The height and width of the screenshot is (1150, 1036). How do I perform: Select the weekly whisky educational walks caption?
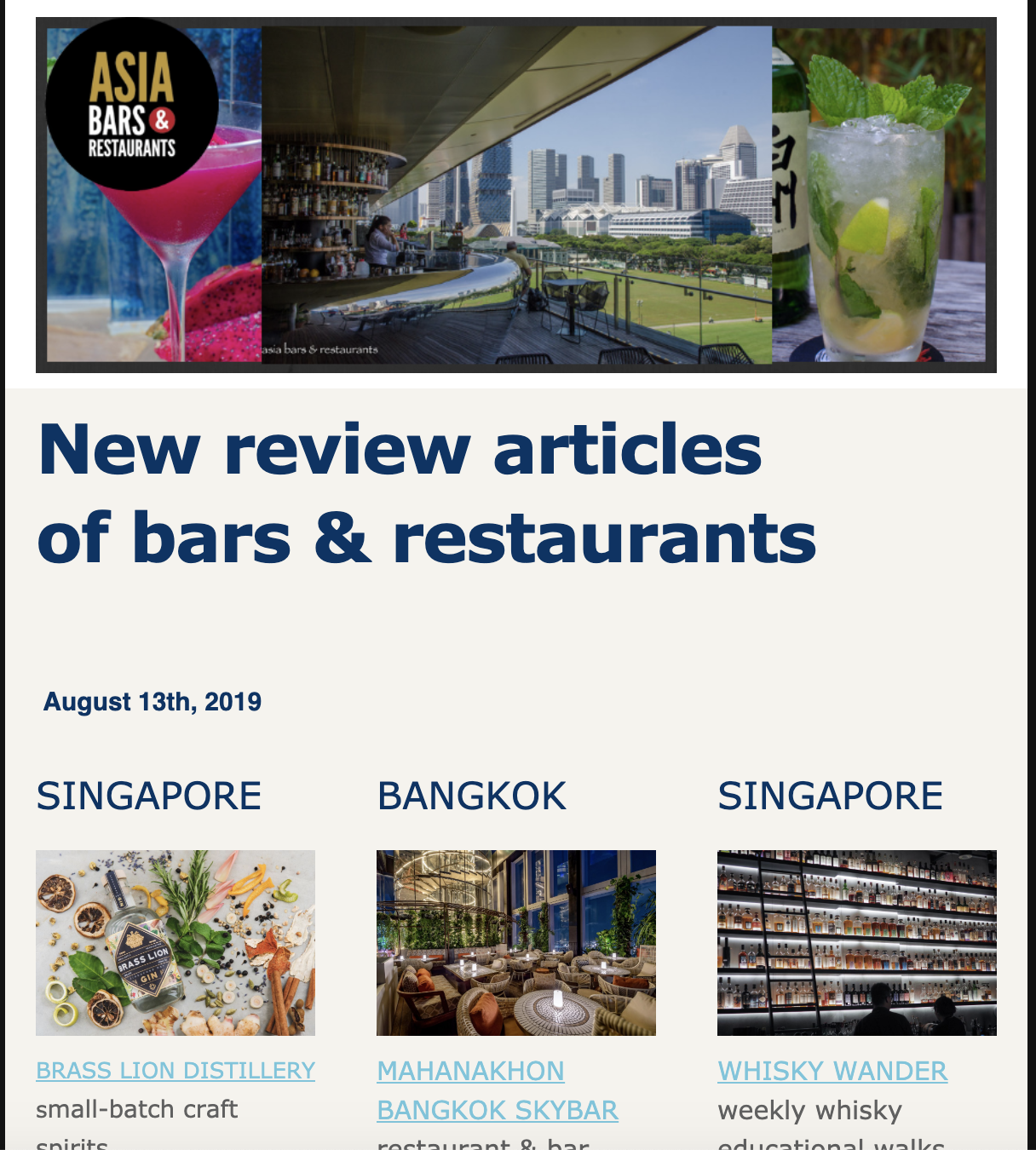tap(809, 1110)
